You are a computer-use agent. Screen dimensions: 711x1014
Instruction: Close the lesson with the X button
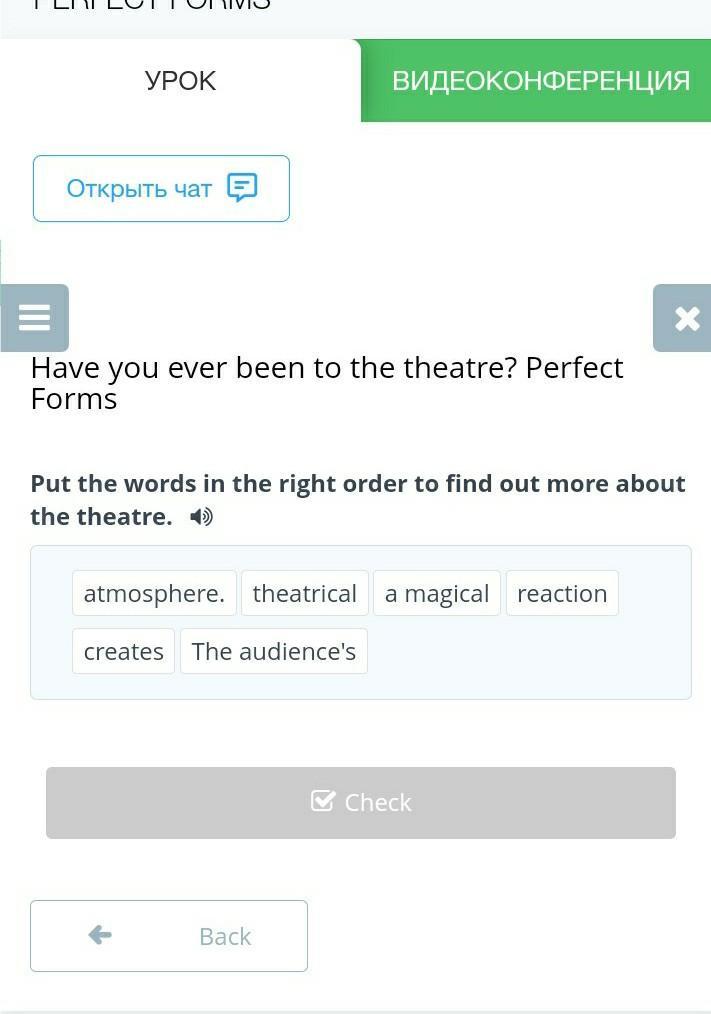685,318
